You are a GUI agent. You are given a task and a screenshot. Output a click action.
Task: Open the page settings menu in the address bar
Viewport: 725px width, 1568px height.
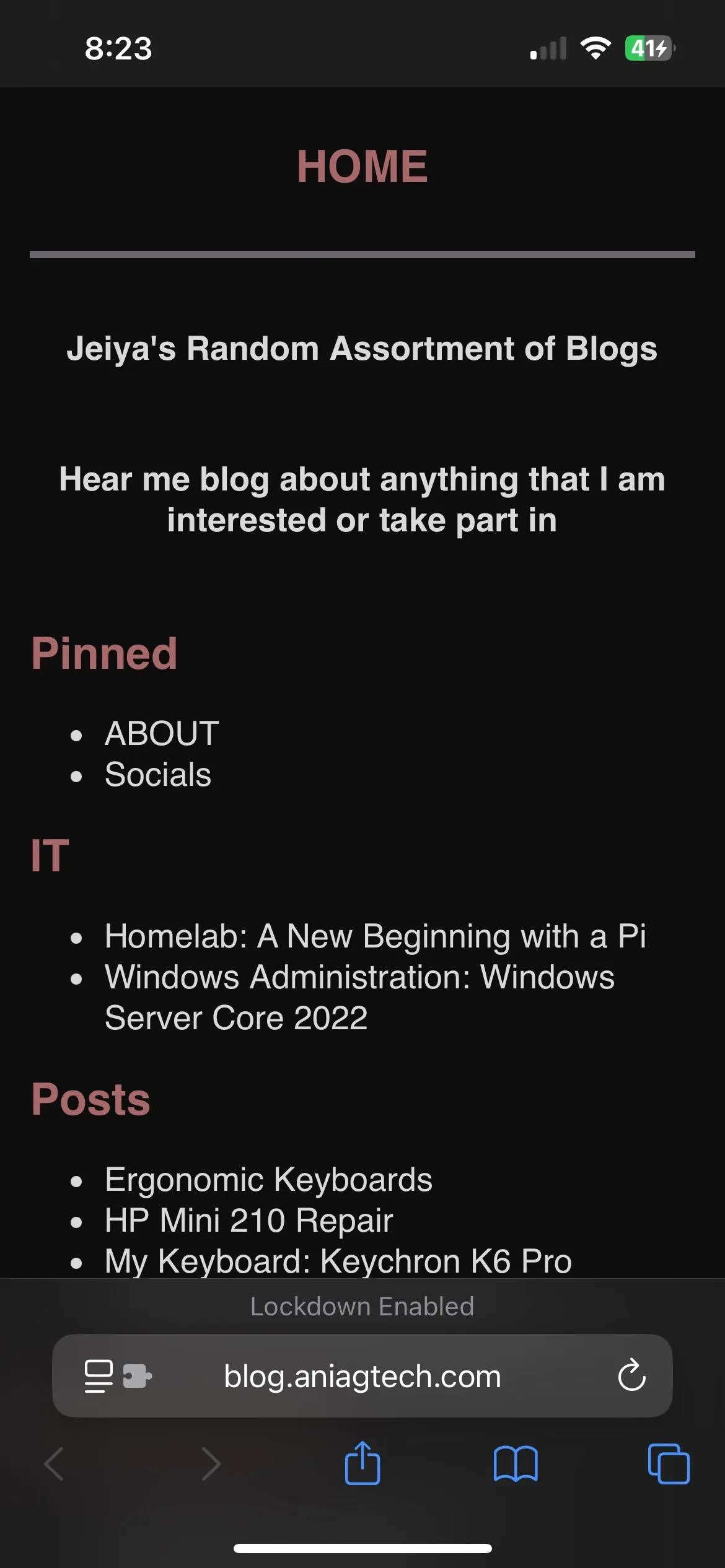pyautogui.click(x=98, y=1376)
